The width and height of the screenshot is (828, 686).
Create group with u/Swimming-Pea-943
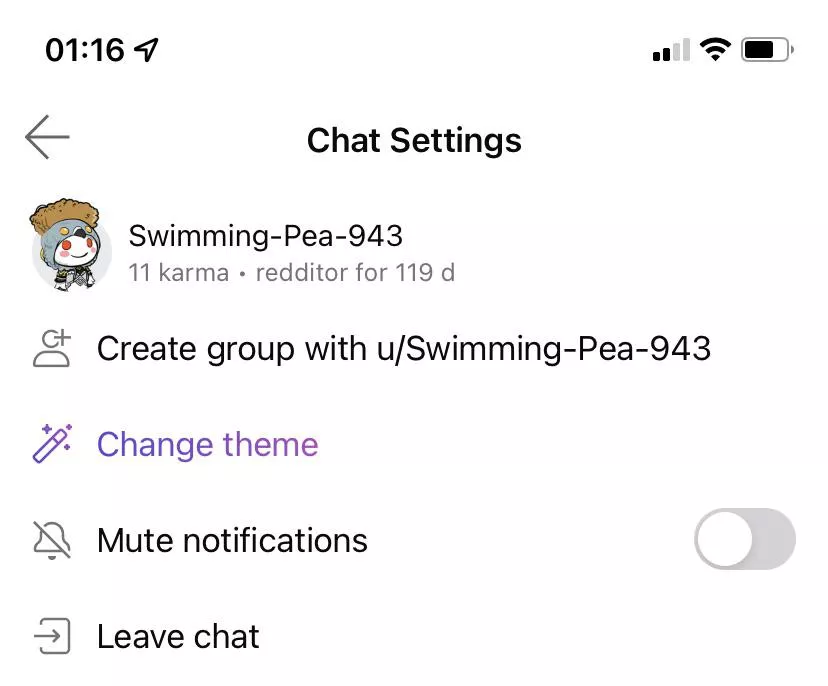point(403,349)
